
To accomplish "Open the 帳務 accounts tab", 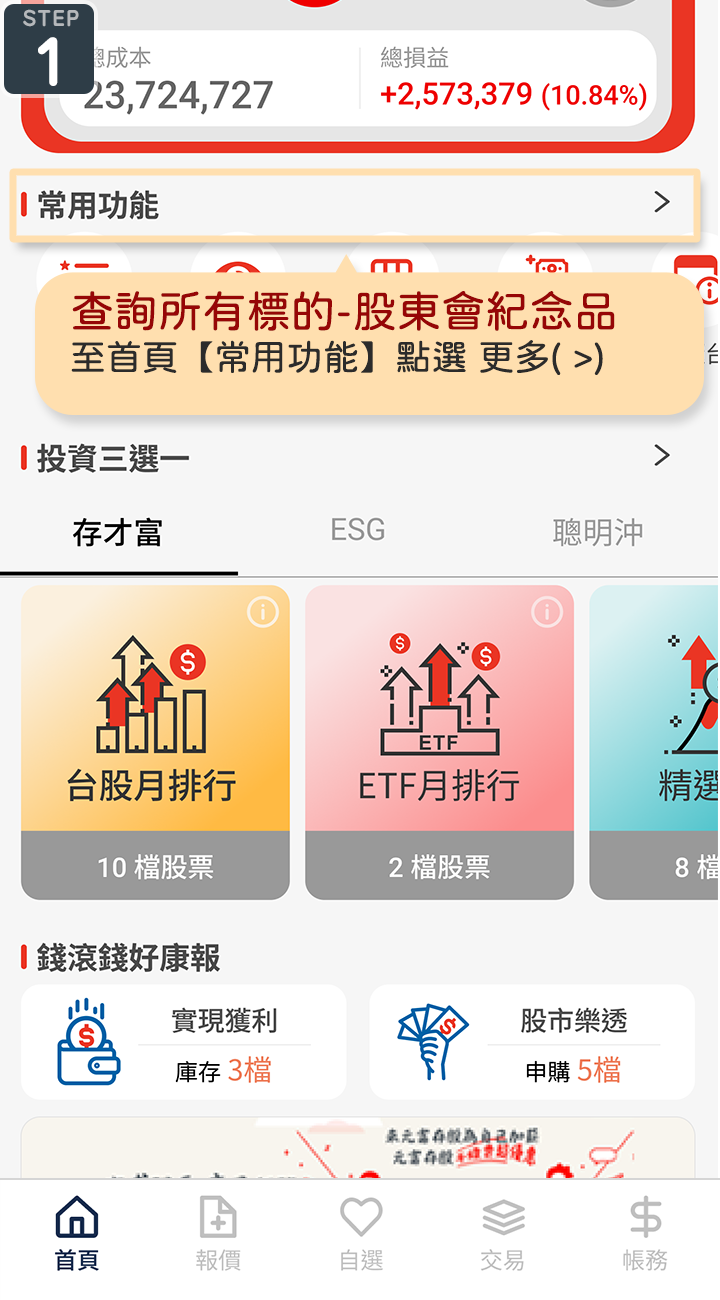I will point(645,1236).
